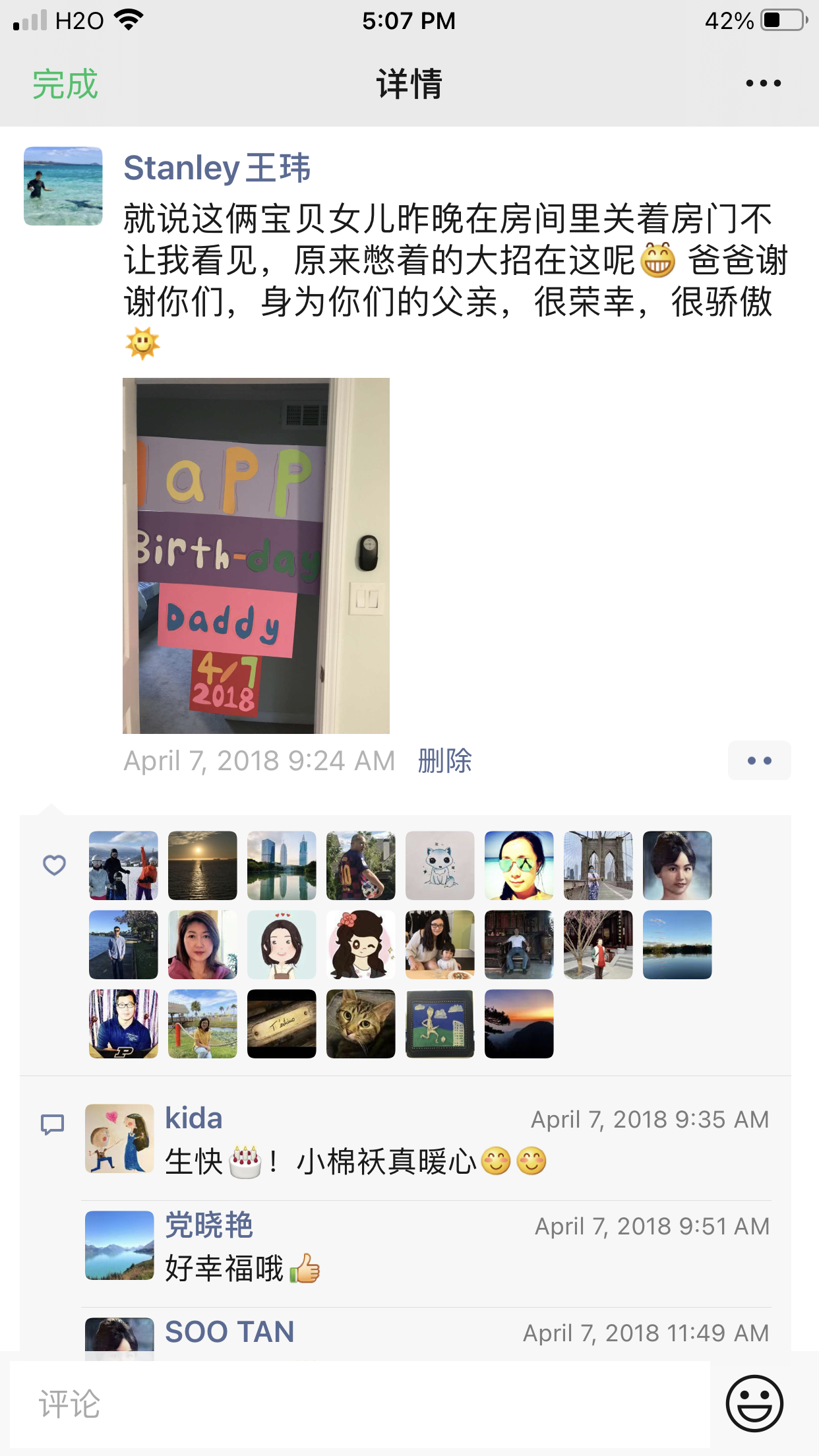
Task: View the Happy Birthday Daddy photo
Action: click(256, 555)
